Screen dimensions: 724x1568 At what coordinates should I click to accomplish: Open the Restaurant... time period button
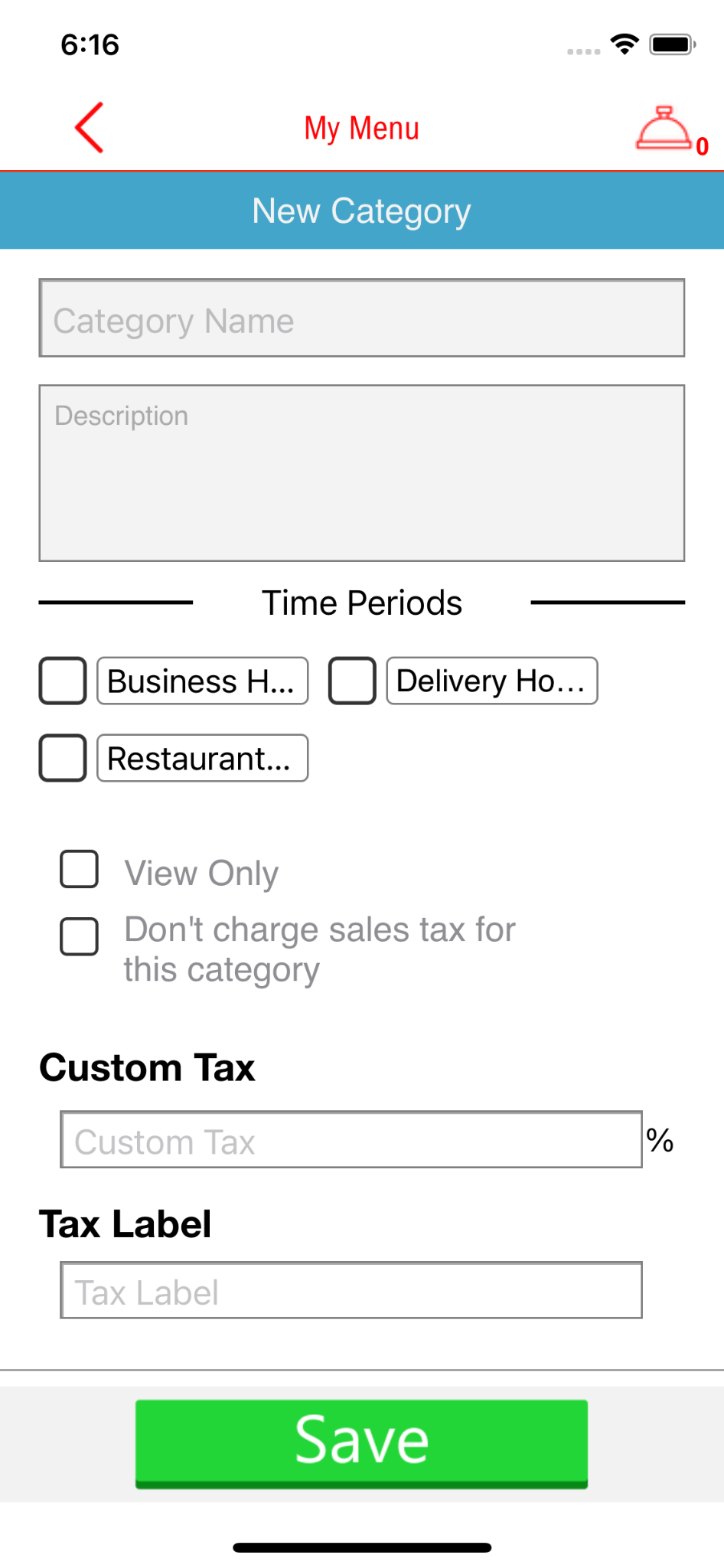pos(202,758)
